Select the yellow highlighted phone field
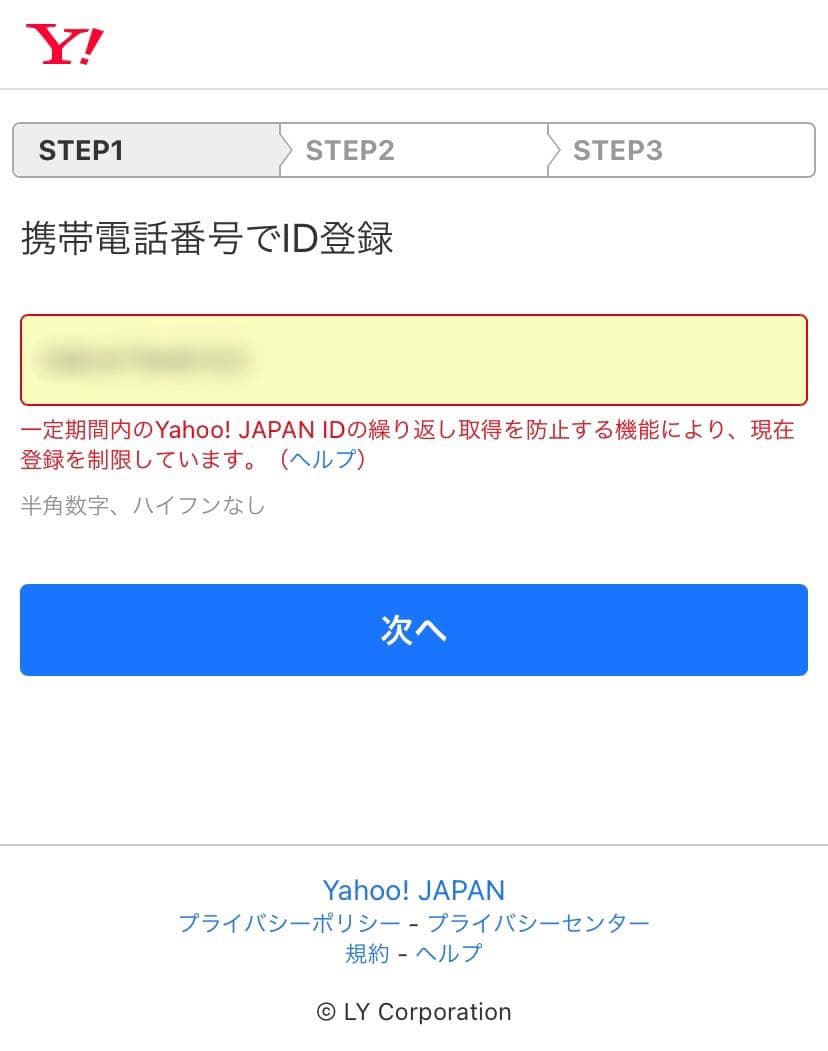Viewport: 828px width, 1051px height. click(413, 359)
